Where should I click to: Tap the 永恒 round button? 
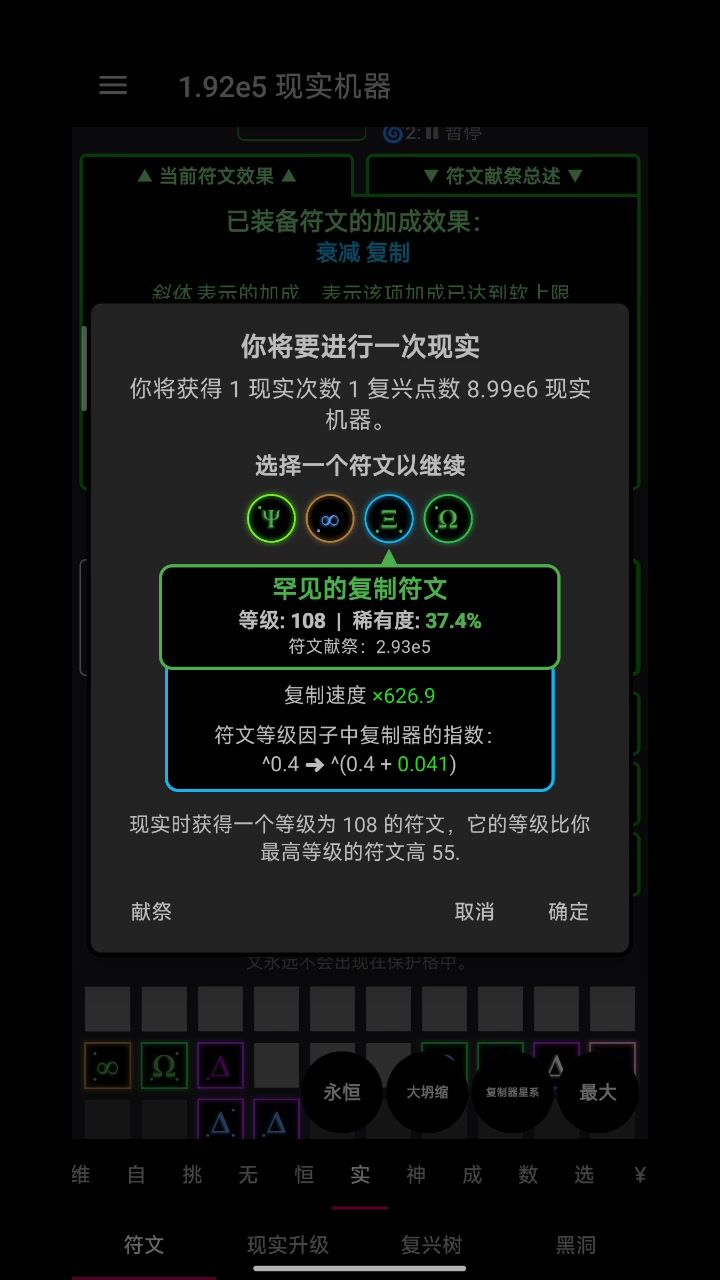click(342, 1092)
